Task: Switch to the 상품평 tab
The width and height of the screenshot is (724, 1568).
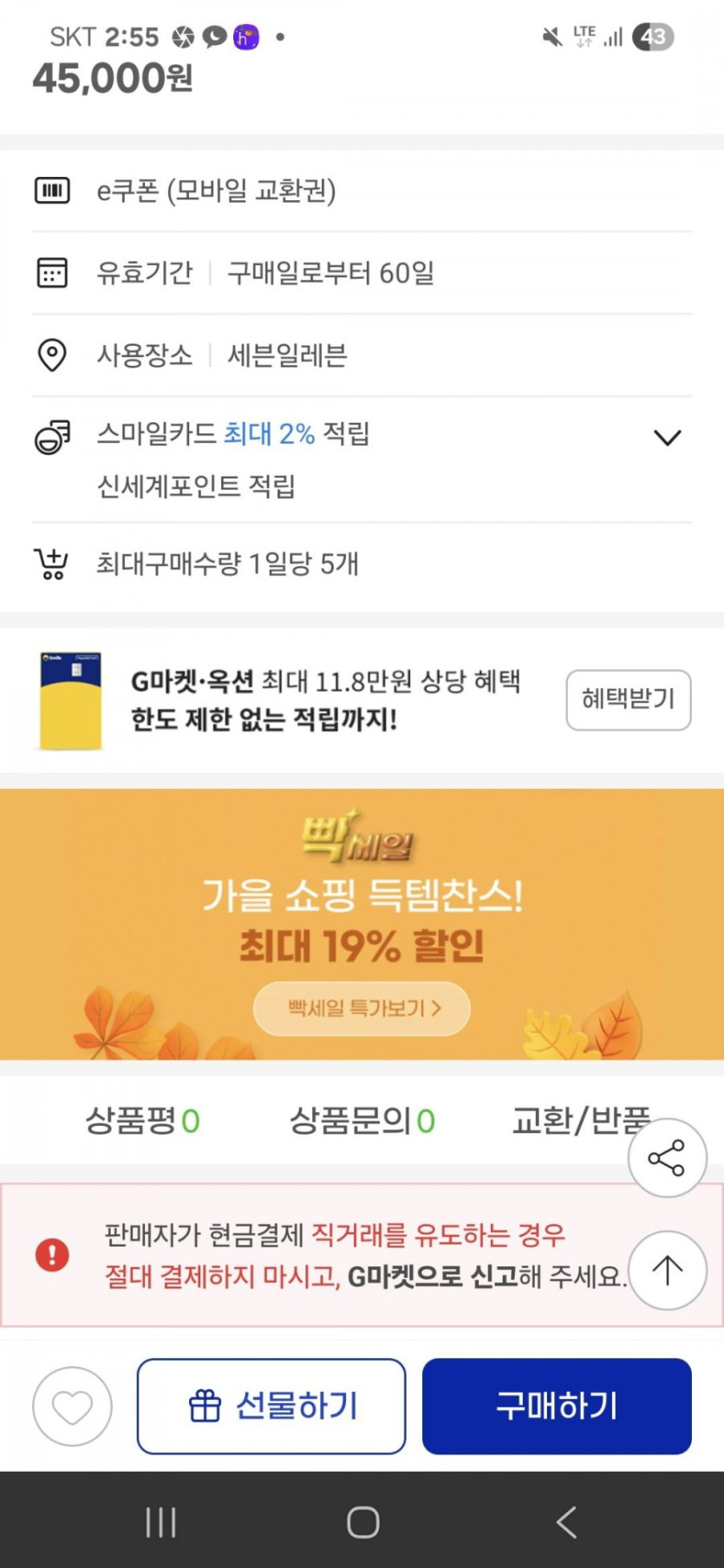Action: click(x=143, y=1121)
